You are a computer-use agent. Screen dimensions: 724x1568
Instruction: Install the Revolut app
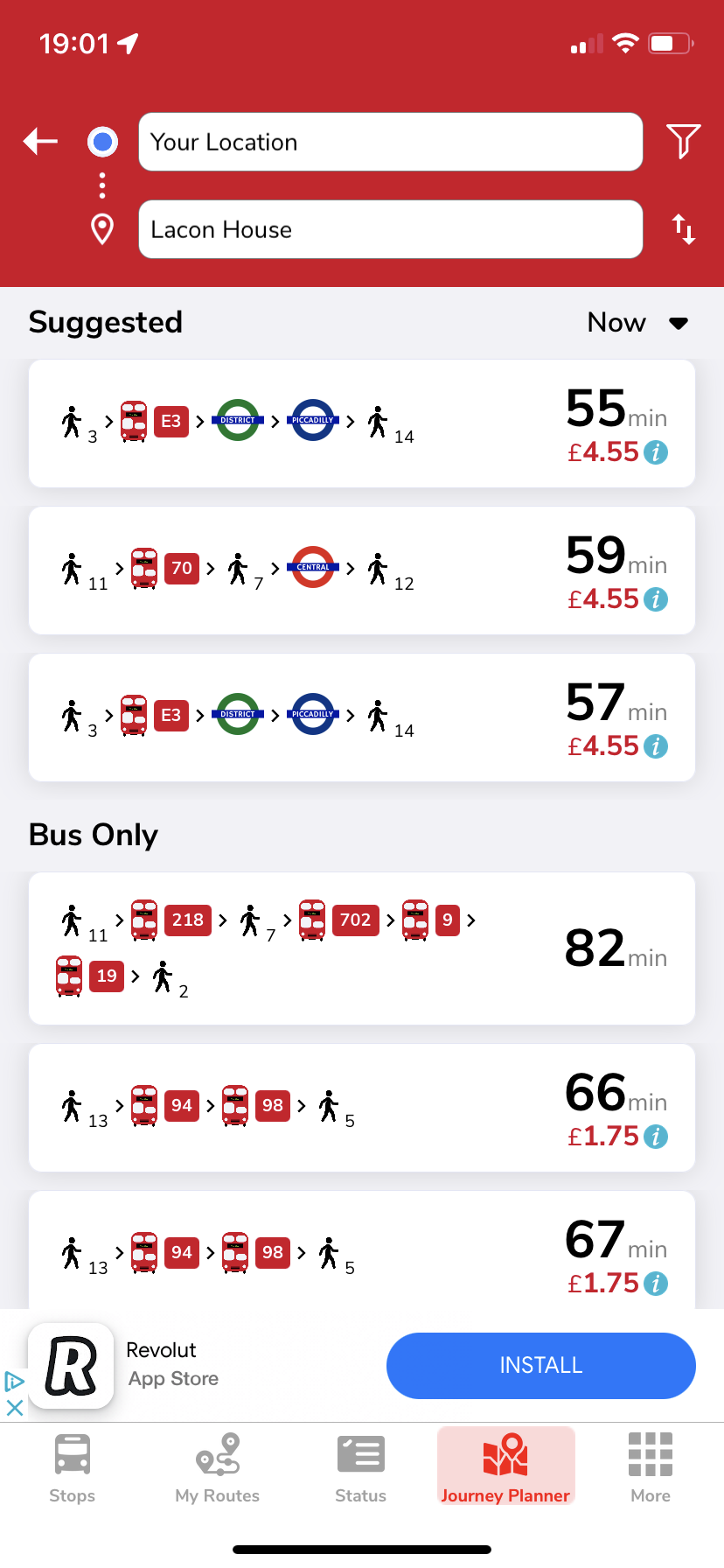click(x=540, y=1365)
